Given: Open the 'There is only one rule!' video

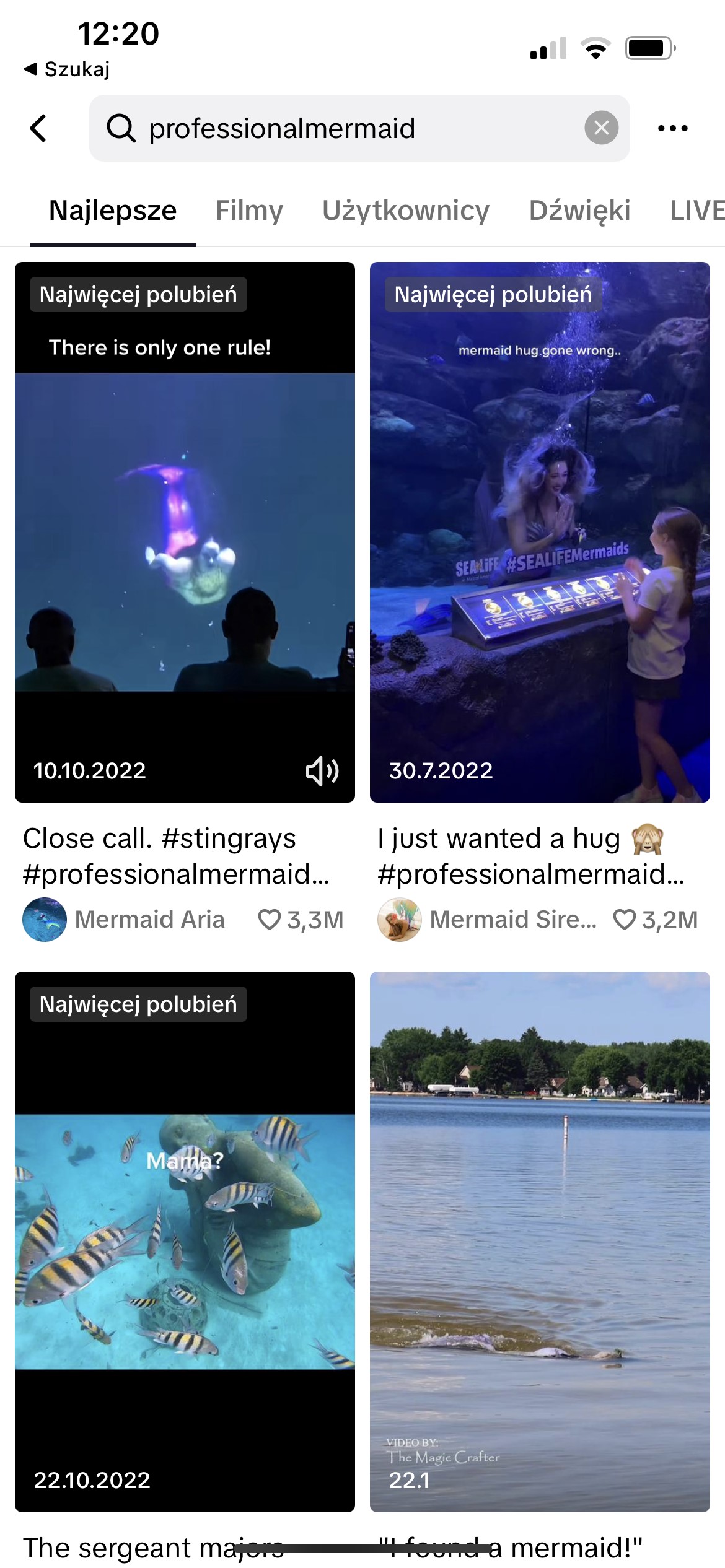Looking at the screenshot, I should [185, 533].
